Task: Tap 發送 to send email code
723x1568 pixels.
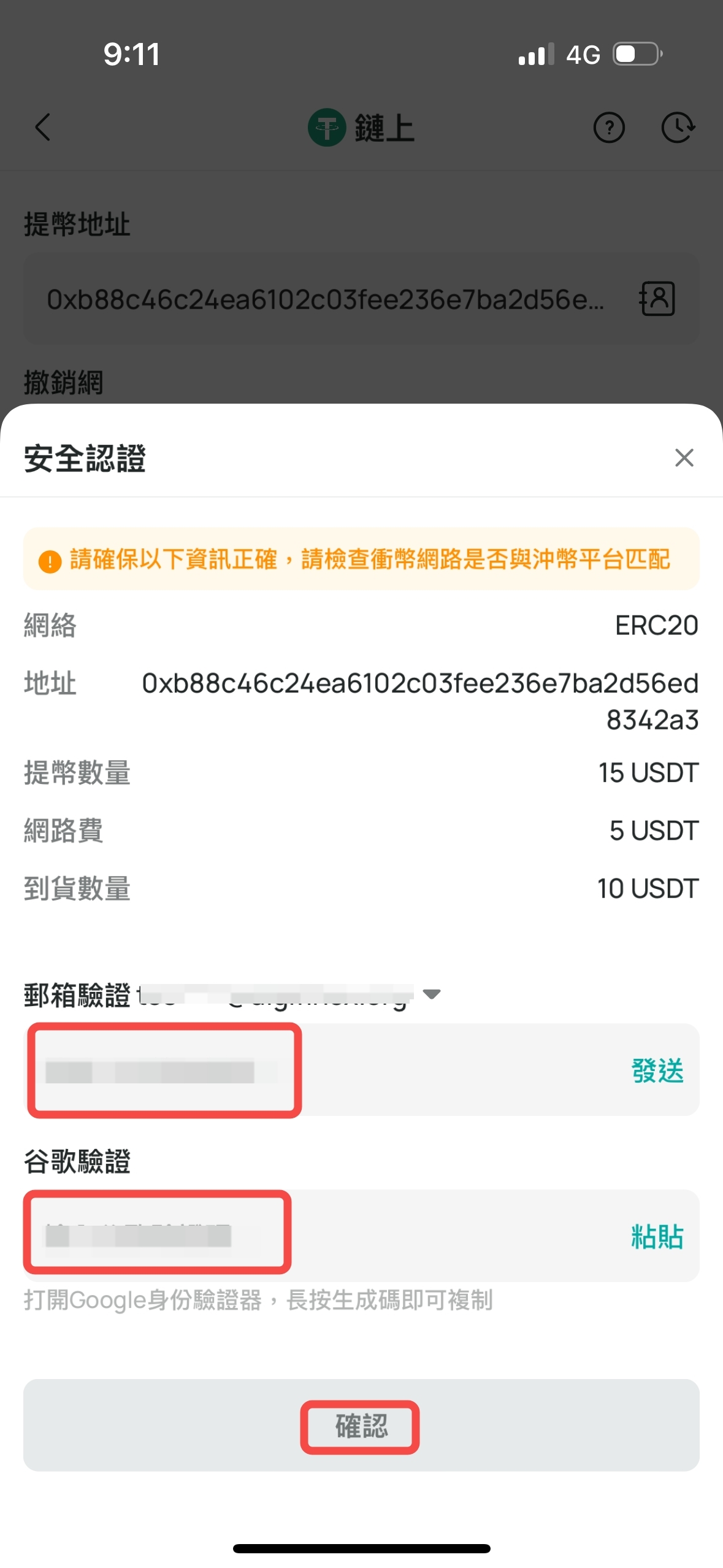Action: (657, 1070)
